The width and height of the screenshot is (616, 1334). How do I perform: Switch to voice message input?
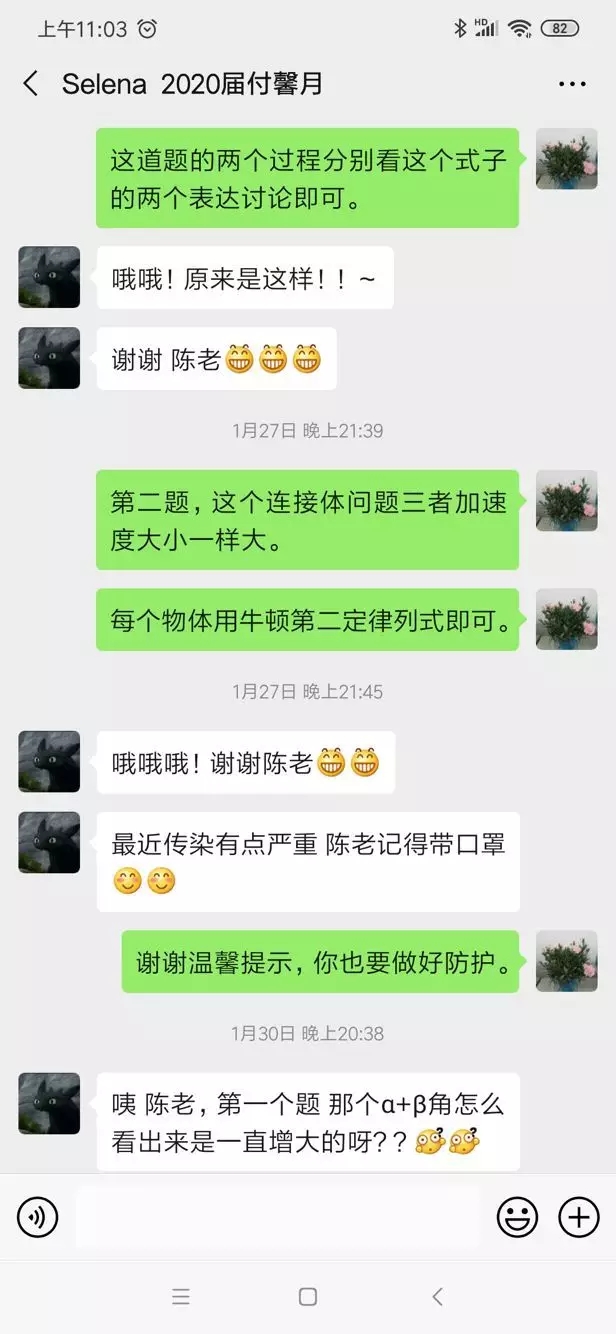pyautogui.click(x=38, y=1217)
